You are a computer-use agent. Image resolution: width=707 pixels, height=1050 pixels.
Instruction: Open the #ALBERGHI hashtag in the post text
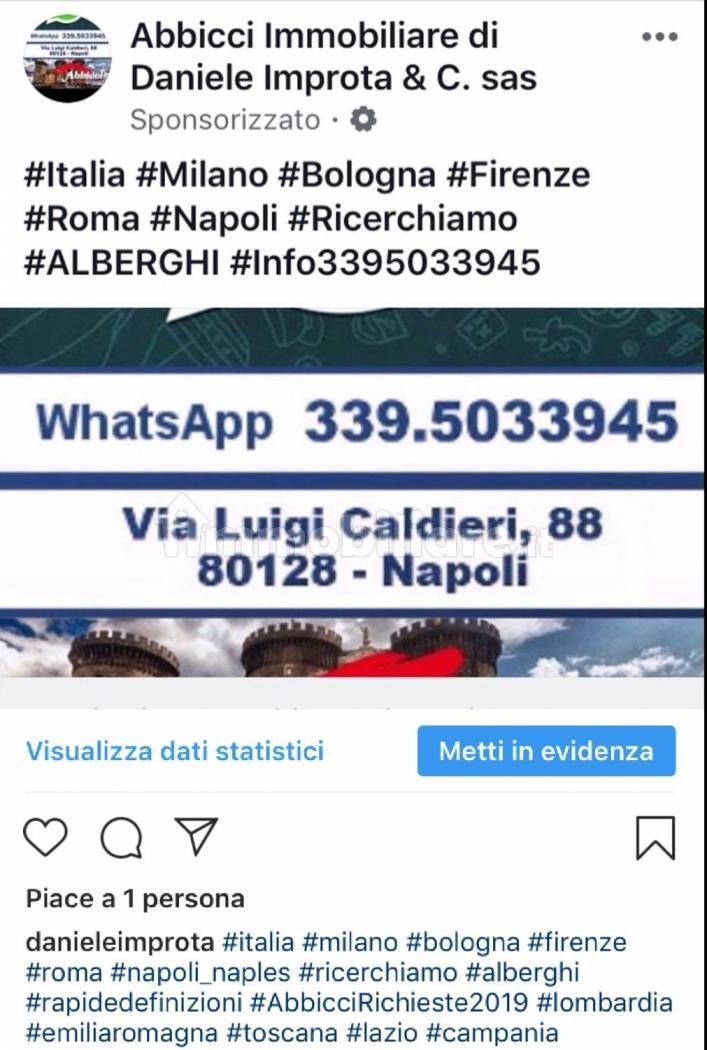pos(121,262)
